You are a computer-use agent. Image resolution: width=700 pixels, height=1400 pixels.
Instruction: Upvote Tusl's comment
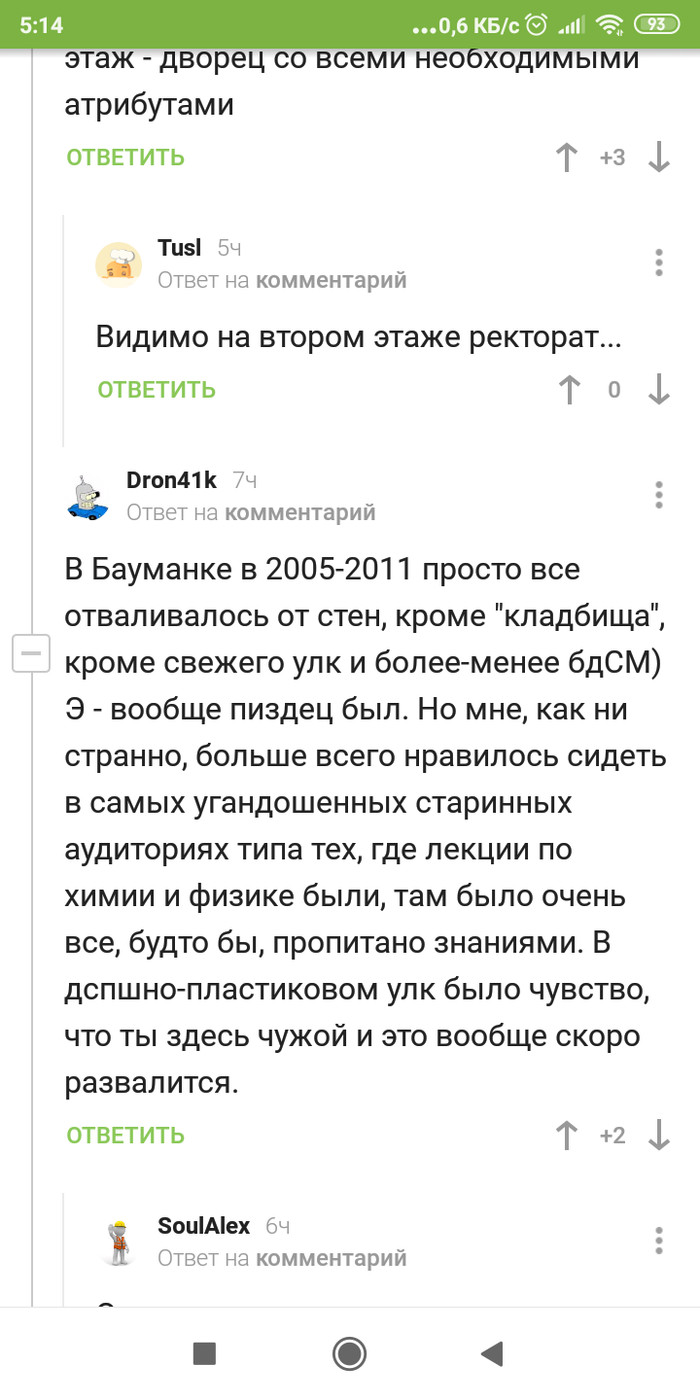point(570,389)
